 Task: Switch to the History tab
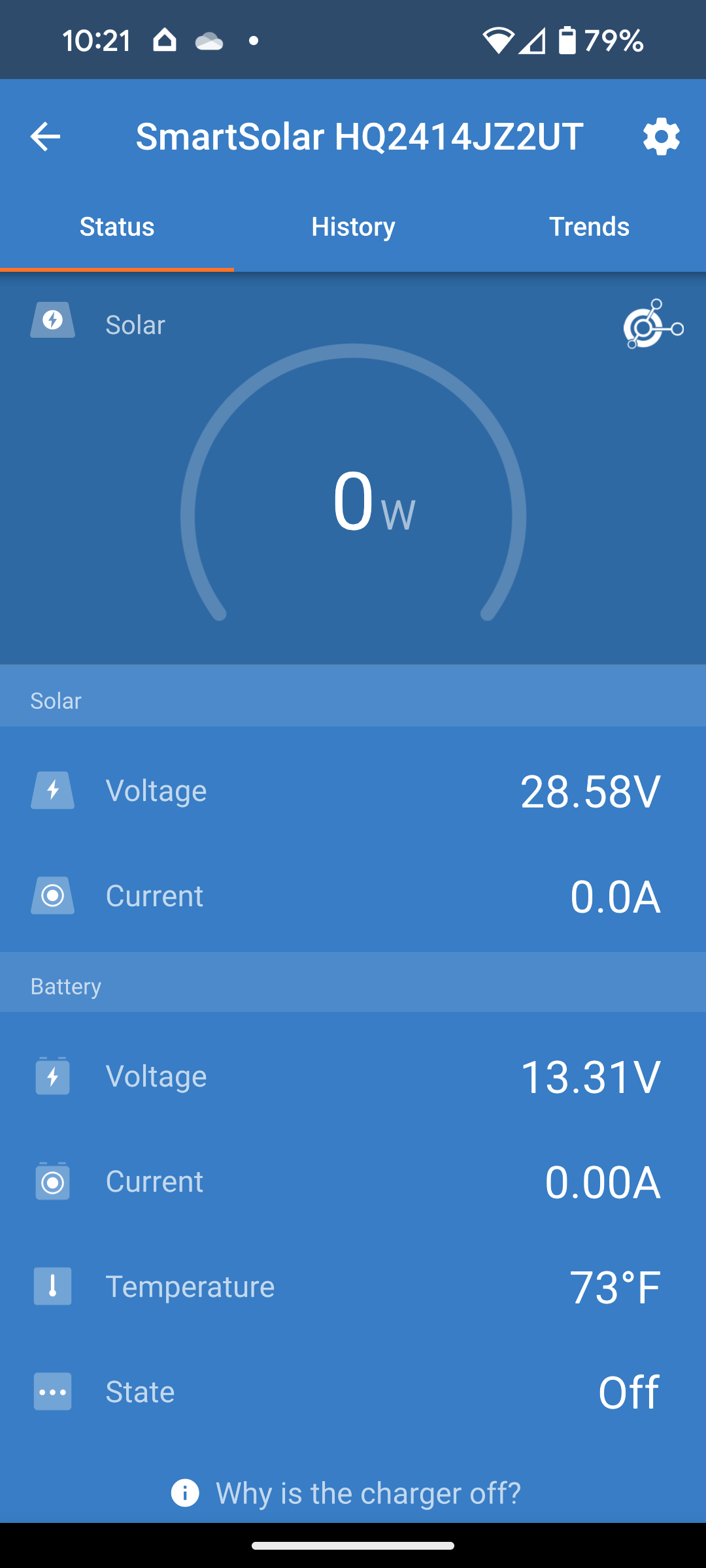[x=353, y=227]
